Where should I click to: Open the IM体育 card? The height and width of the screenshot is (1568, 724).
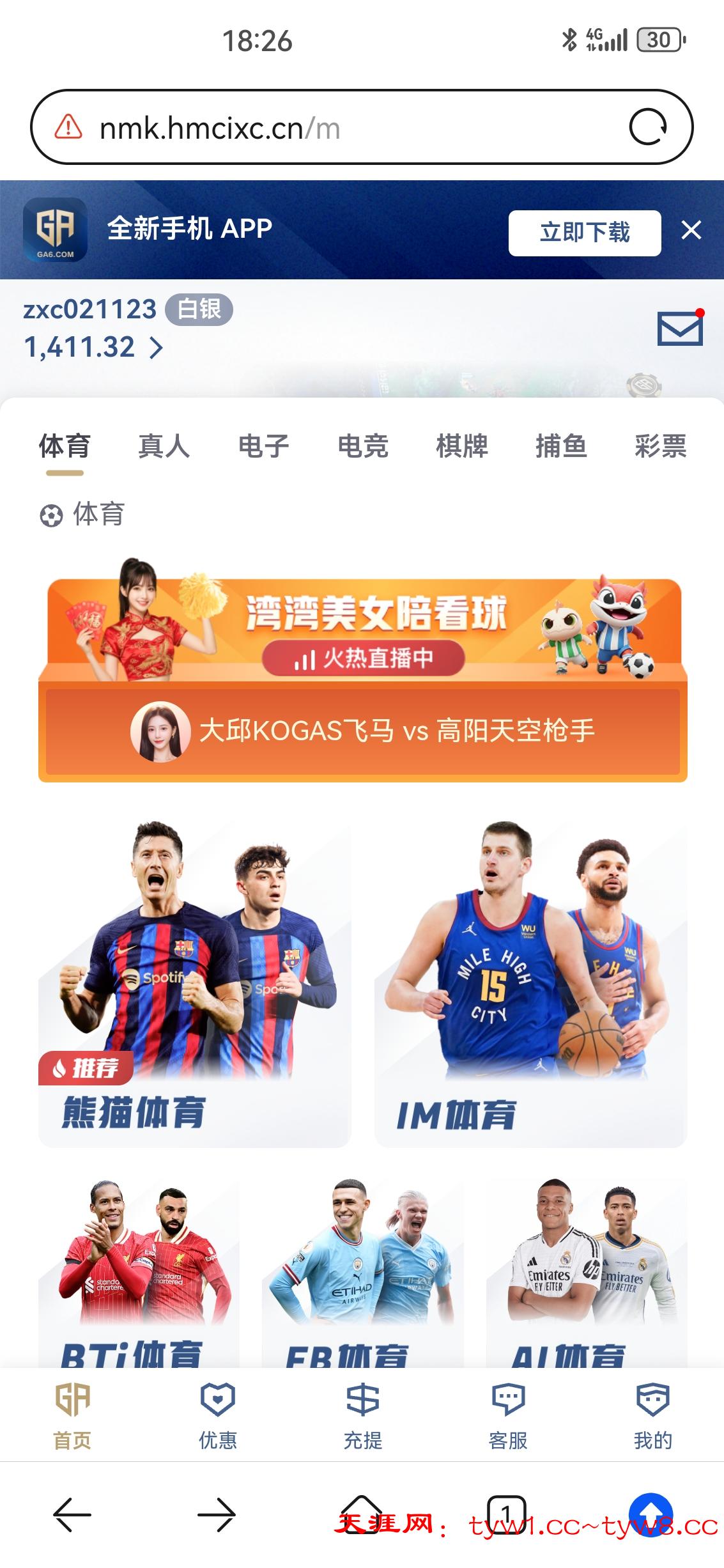[530, 984]
